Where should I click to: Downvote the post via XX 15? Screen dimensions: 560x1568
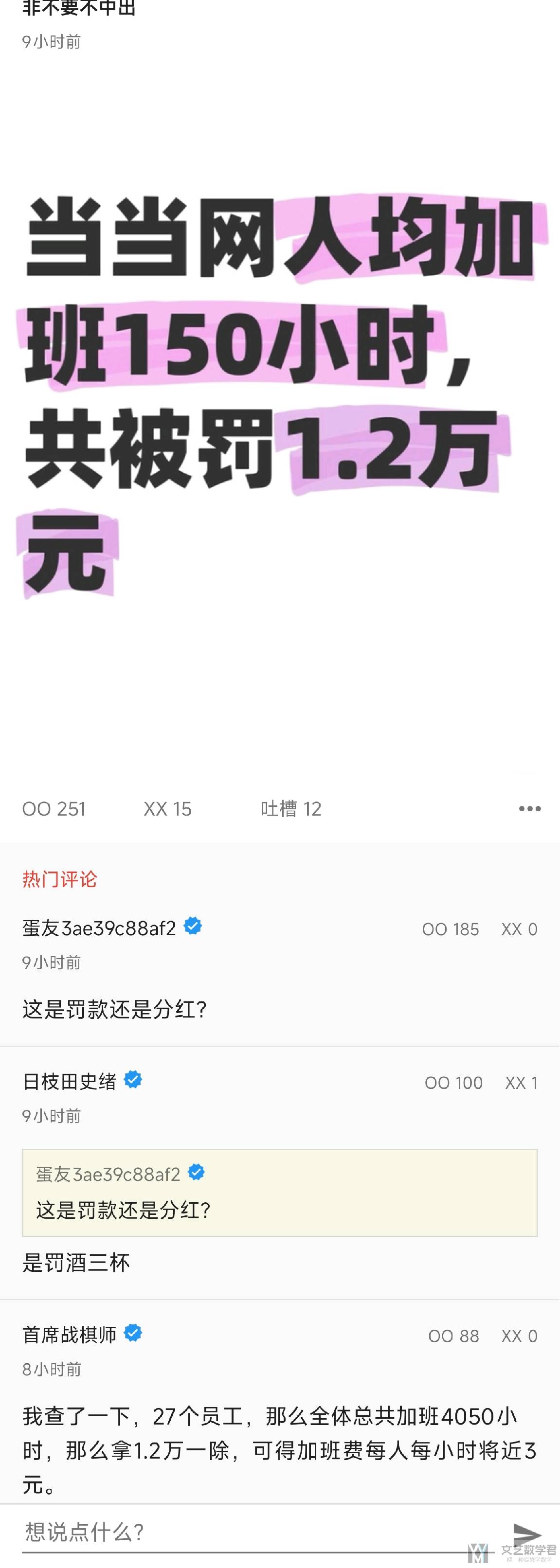167,809
